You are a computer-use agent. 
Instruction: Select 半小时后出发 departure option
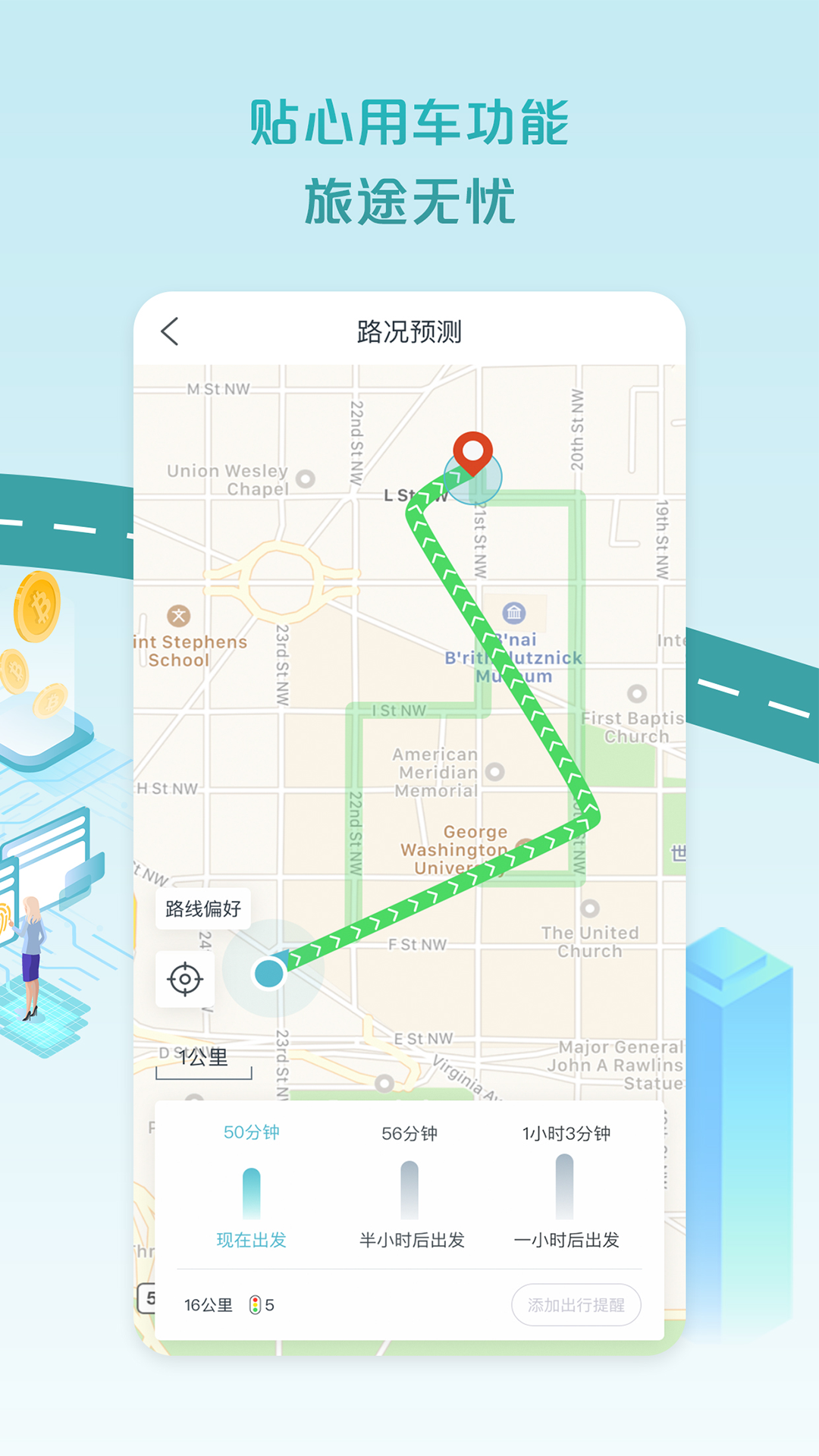412,1241
